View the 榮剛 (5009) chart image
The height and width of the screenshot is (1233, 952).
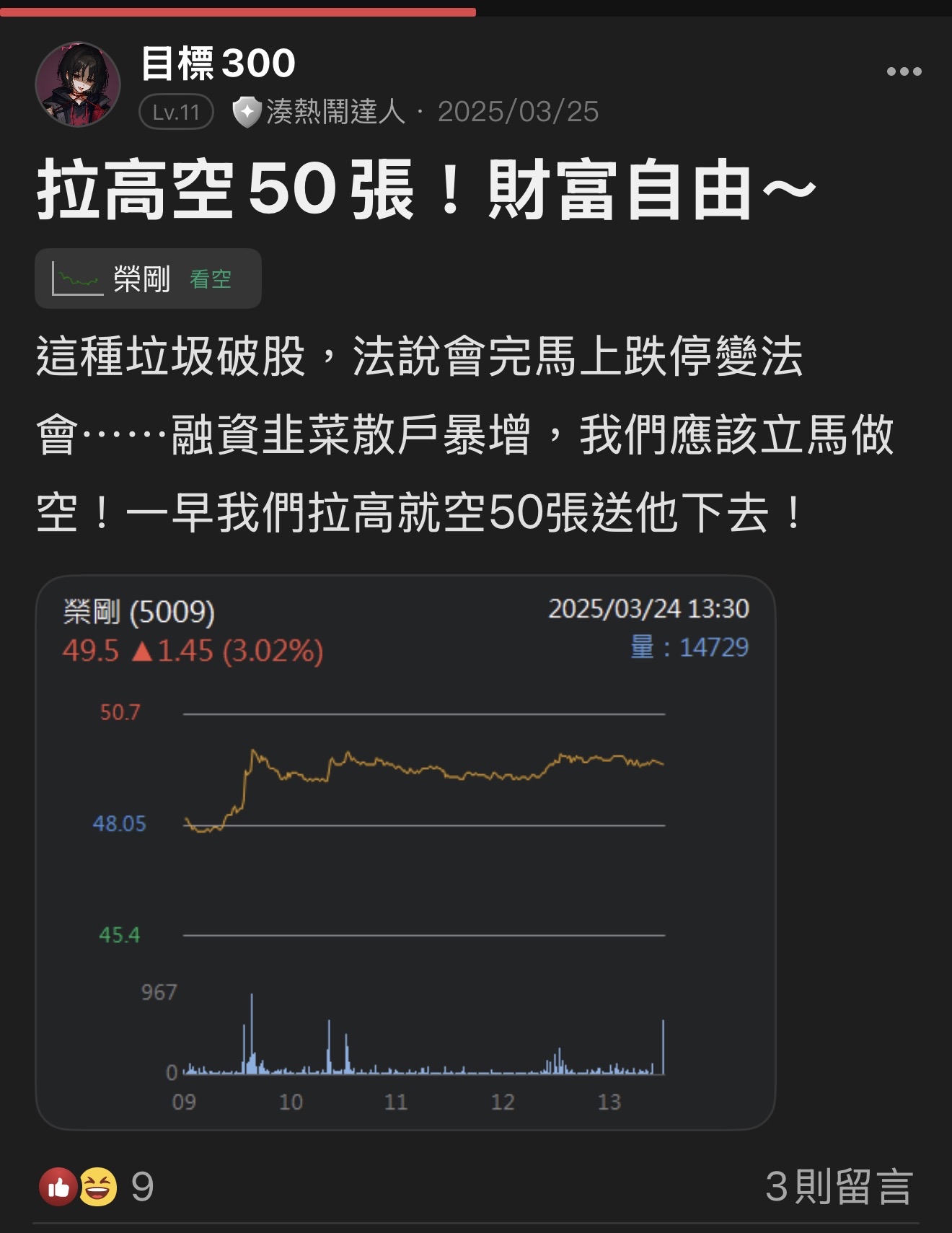[x=405, y=852]
